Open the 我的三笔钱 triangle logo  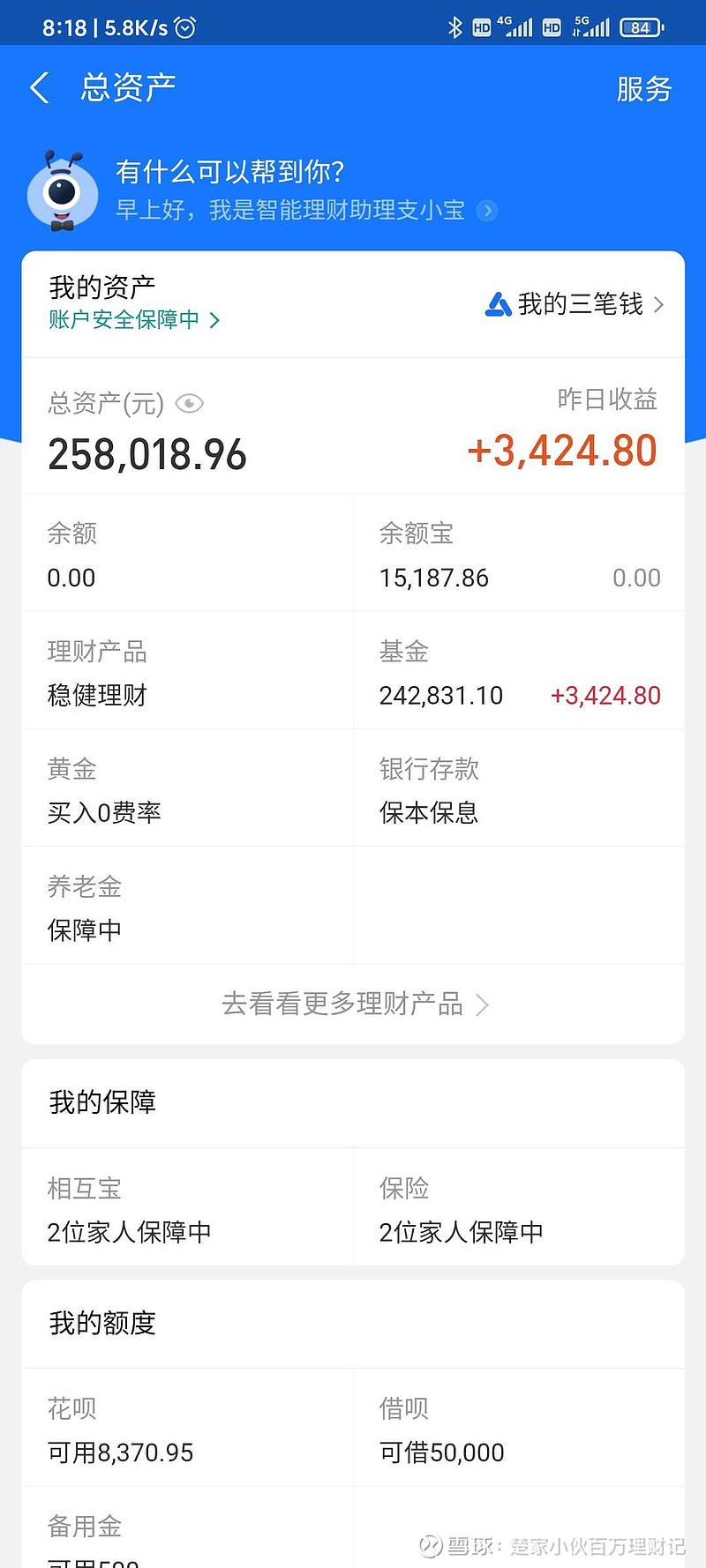(x=500, y=303)
